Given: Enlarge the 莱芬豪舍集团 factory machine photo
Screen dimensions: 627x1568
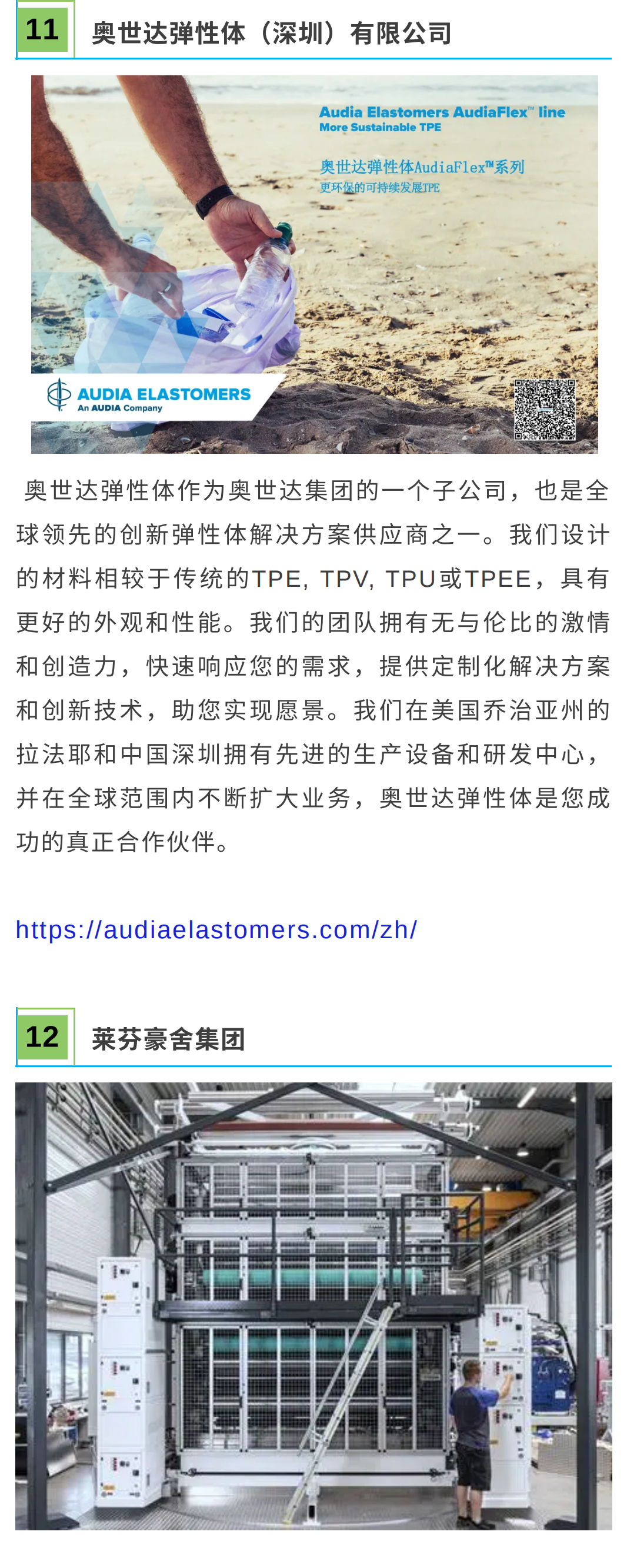Looking at the screenshot, I should [314, 1305].
